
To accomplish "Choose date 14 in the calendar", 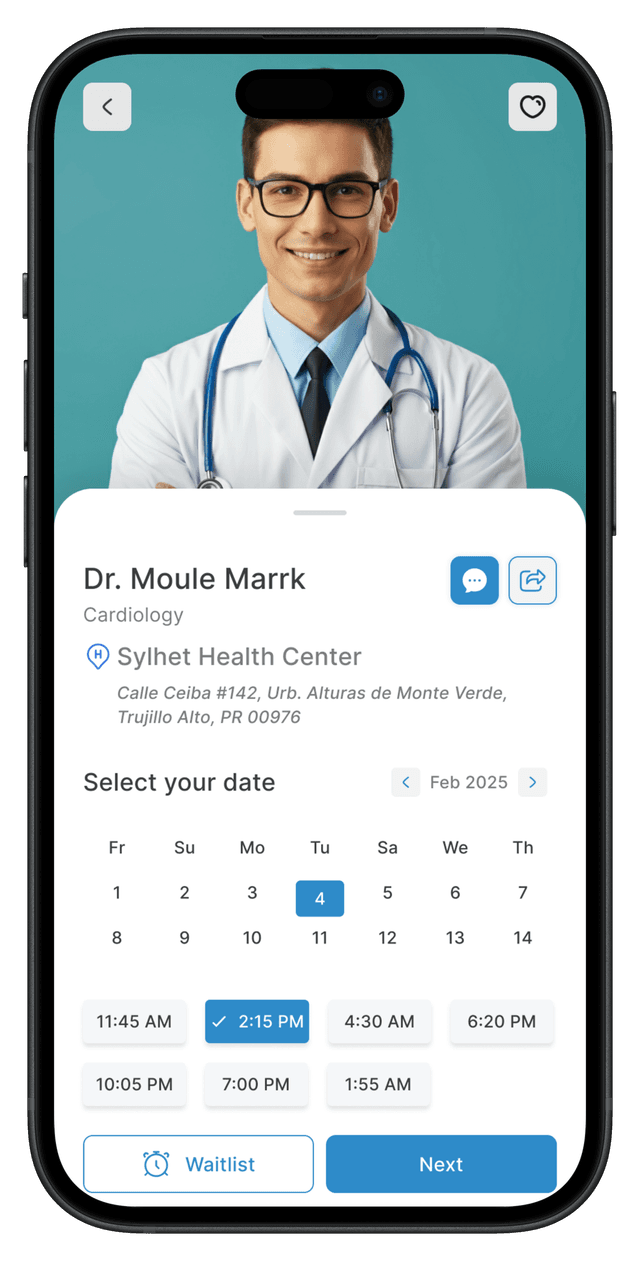I will [x=522, y=938].
